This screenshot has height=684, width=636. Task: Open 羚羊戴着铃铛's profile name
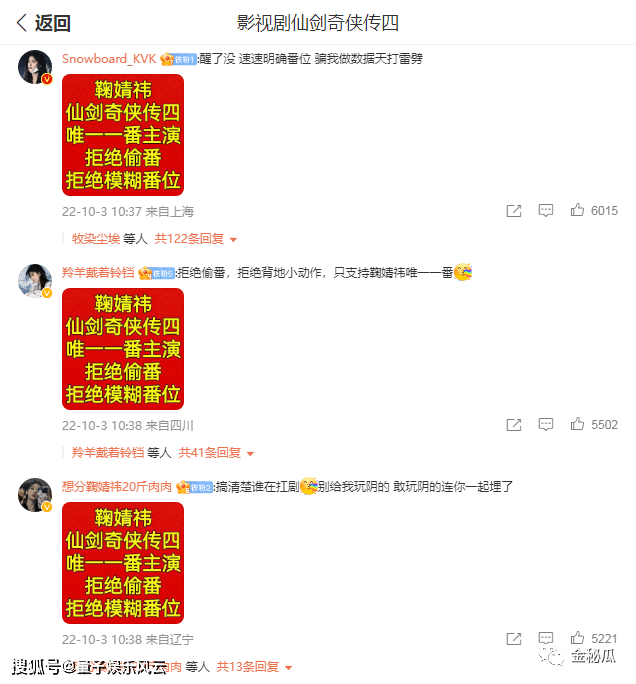pyautogui.click(x=98, y=272)
